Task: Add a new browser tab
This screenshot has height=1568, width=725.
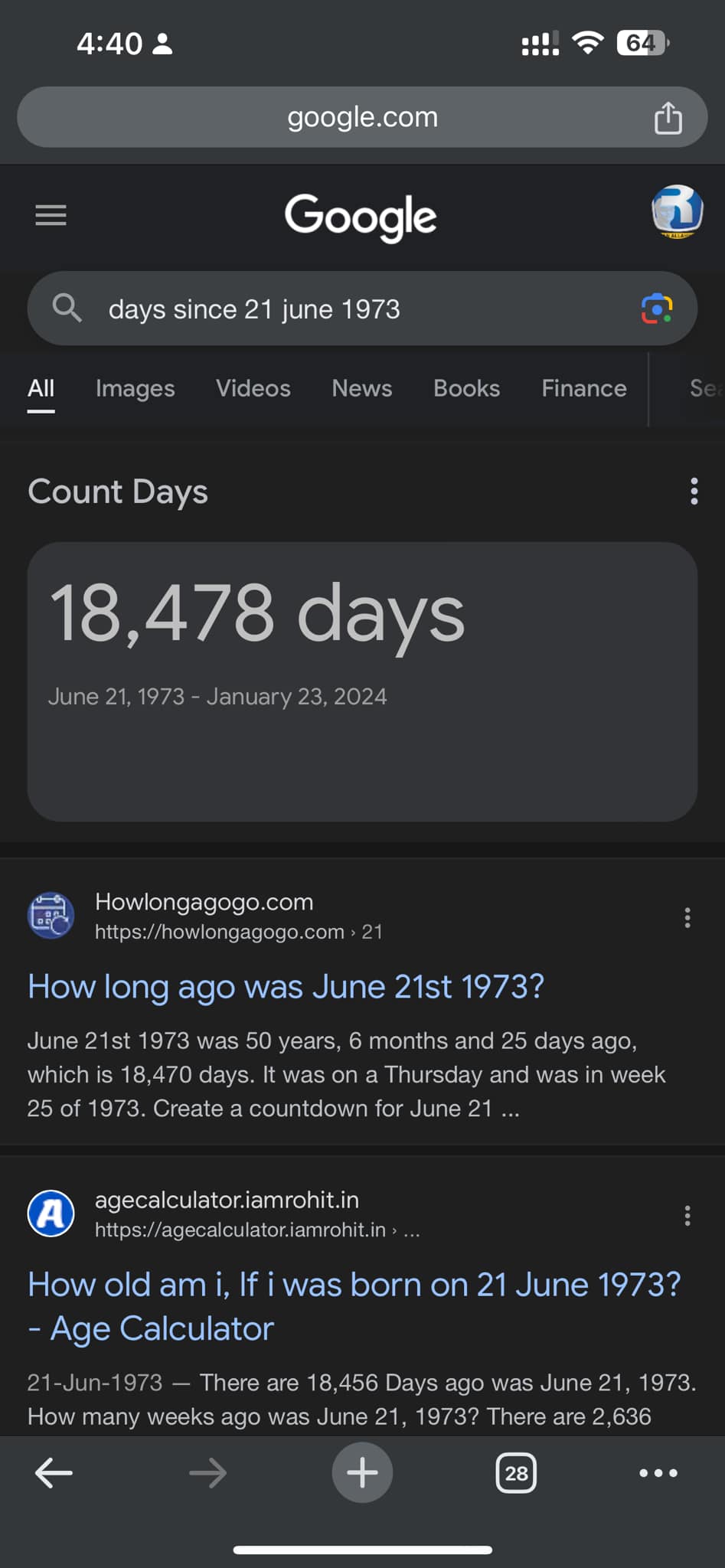Action: coord(362,1472)
